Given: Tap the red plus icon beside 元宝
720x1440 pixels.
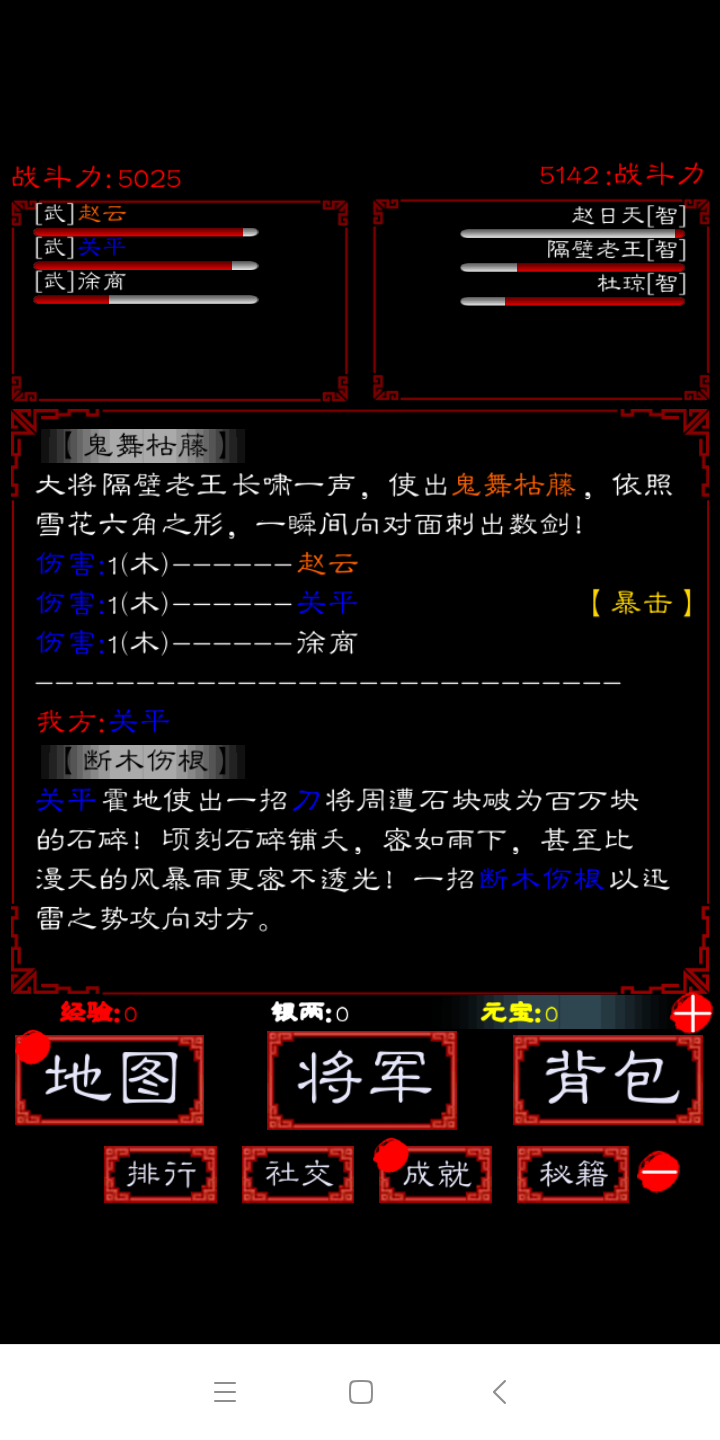Looking at the screenshot, I should pos(693,1013).
